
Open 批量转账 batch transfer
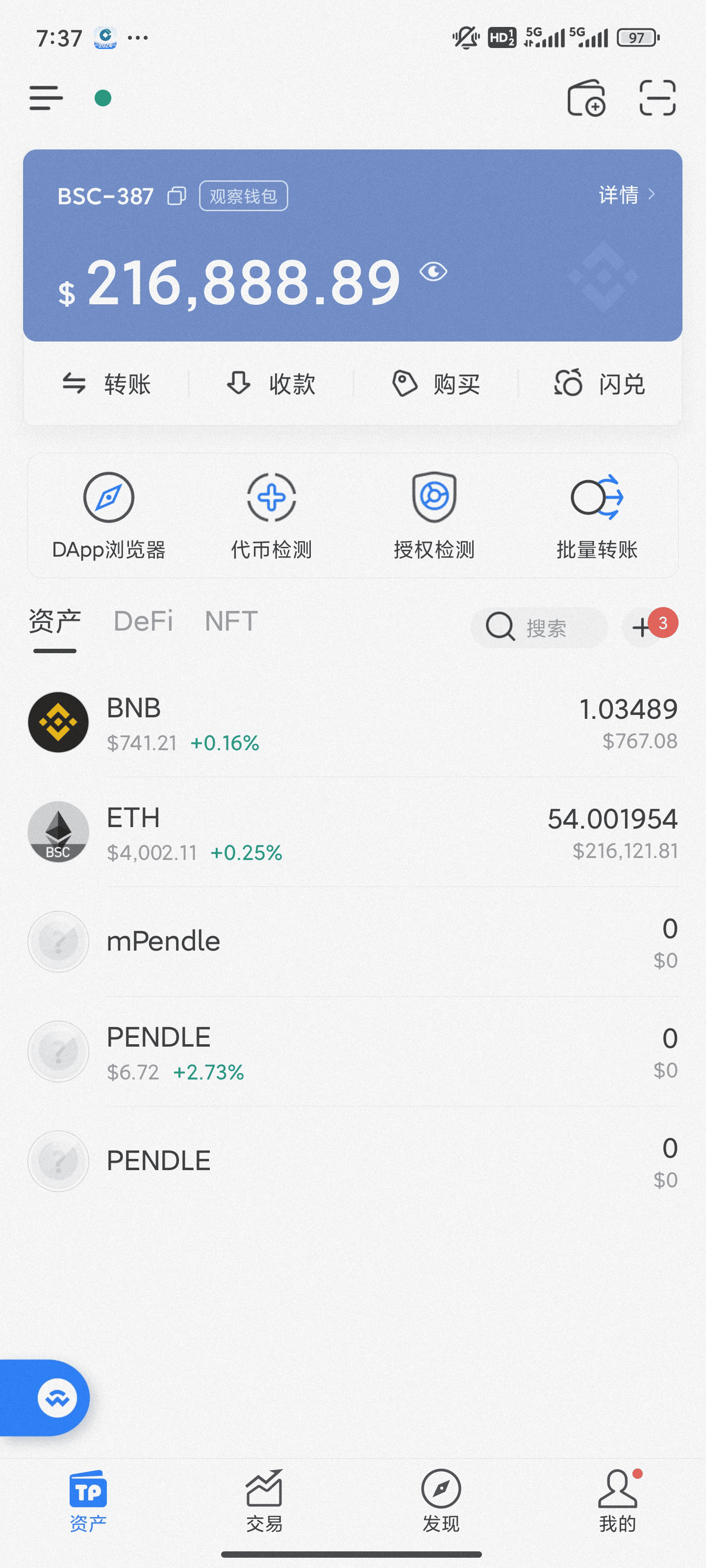(597, 516)
